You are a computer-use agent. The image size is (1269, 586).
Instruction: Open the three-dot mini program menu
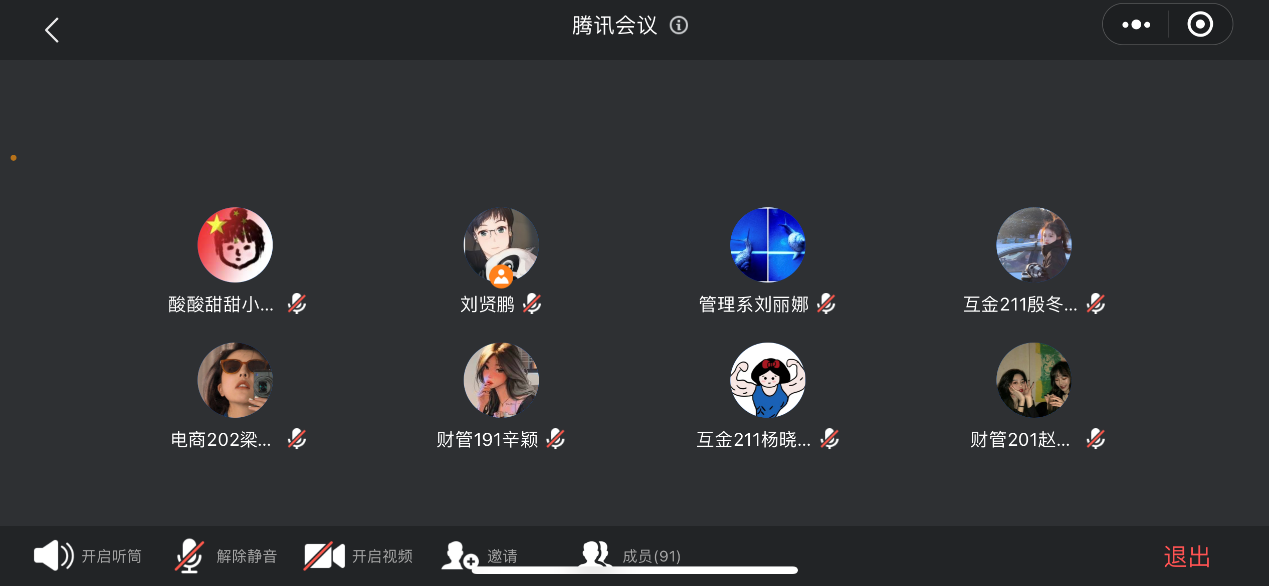(1136, 25)
